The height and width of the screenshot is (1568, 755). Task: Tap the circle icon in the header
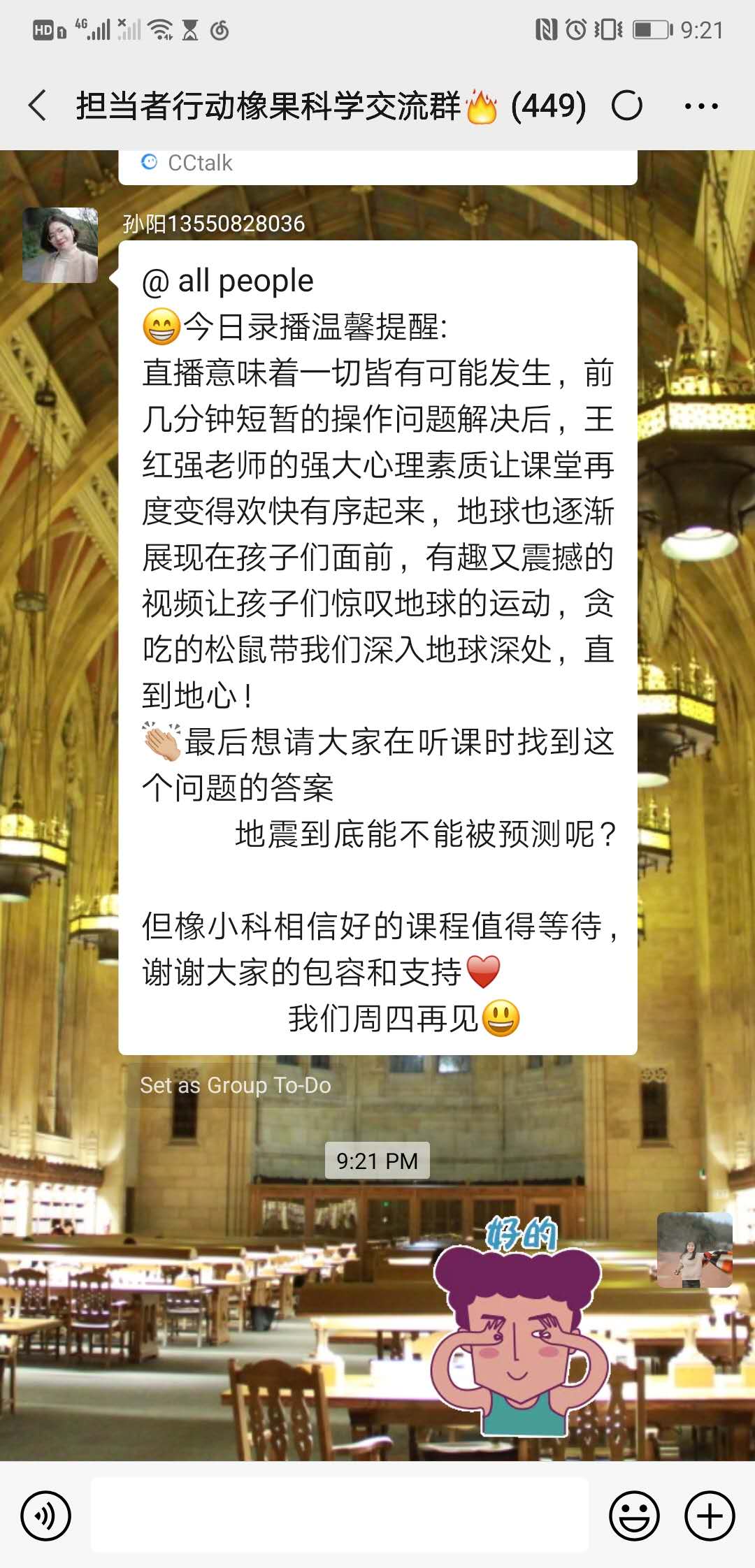[x=626, y=106]
